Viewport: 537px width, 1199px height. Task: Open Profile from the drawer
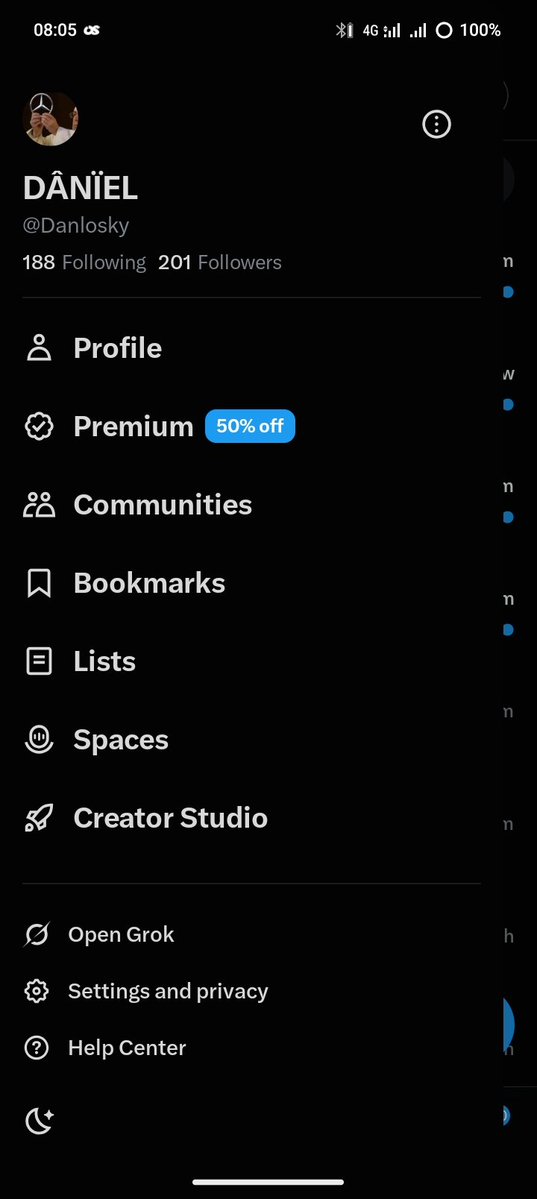coord(251,348)
